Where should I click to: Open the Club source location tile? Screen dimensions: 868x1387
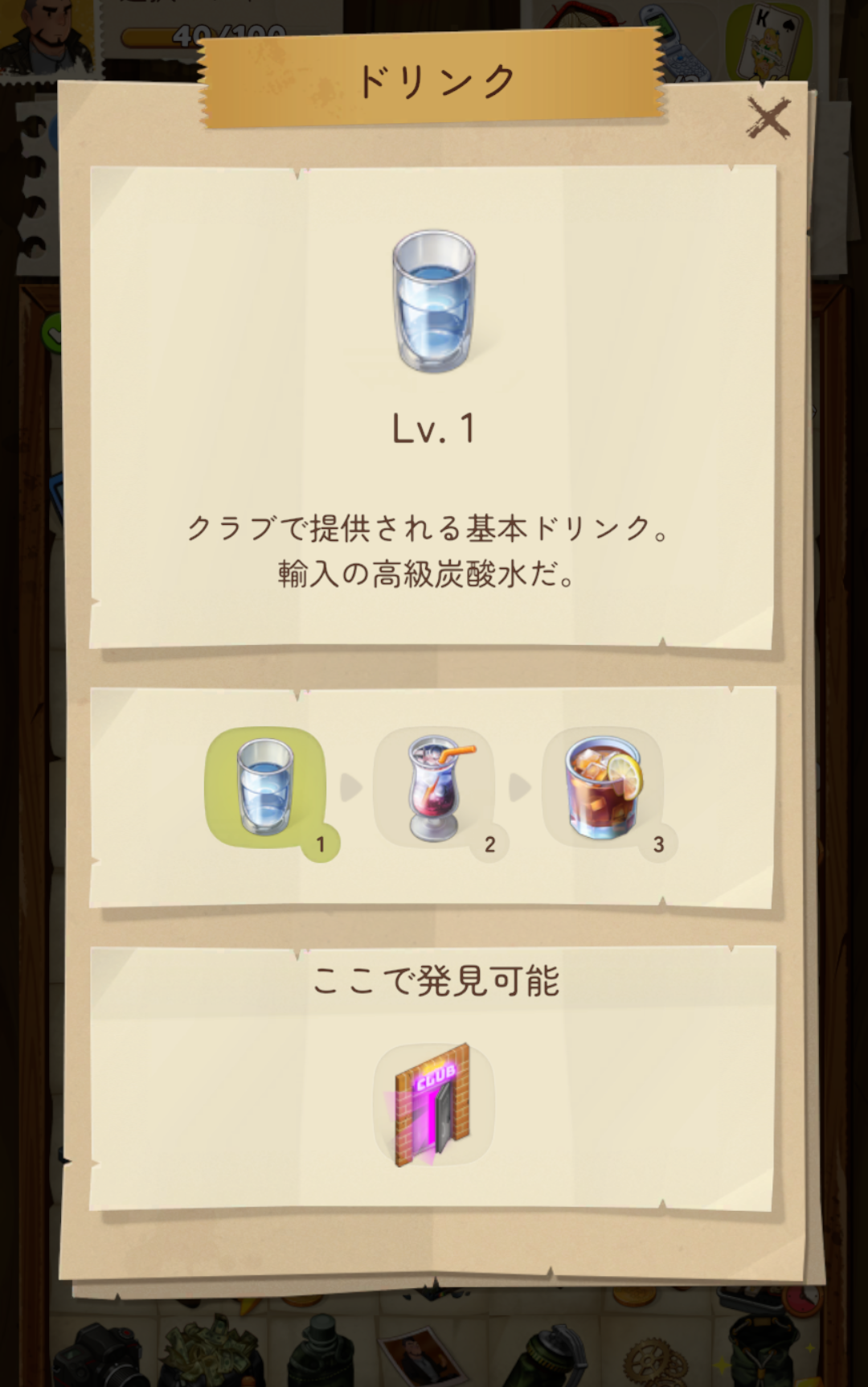pyautogui.click(x=434, y=1105)
